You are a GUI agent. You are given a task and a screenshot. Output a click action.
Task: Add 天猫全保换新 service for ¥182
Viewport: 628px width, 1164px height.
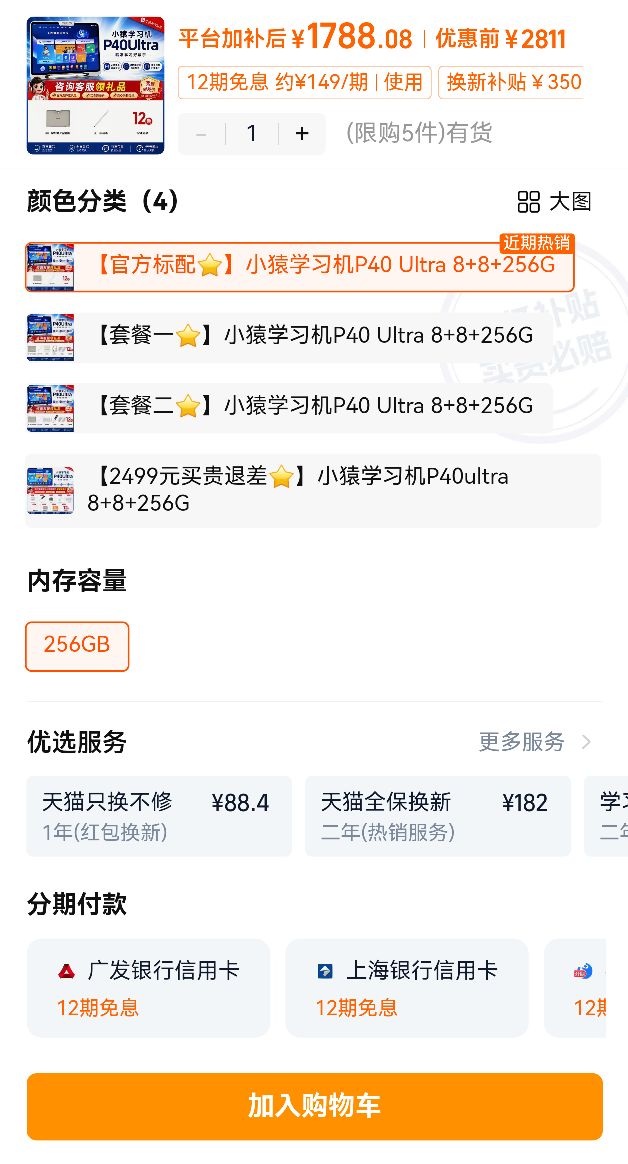tap(438, 816)
